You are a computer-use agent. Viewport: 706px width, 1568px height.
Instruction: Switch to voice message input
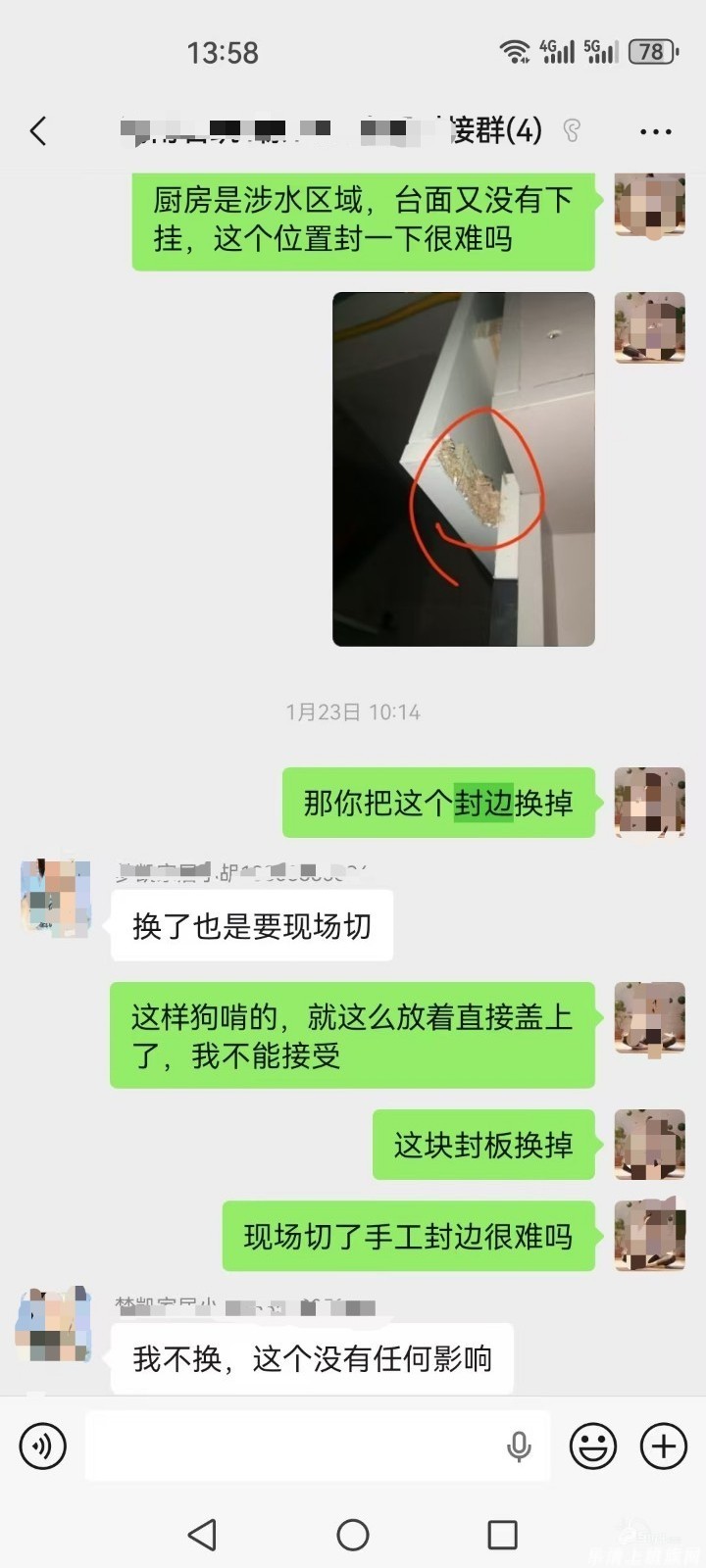point(43,1445)
